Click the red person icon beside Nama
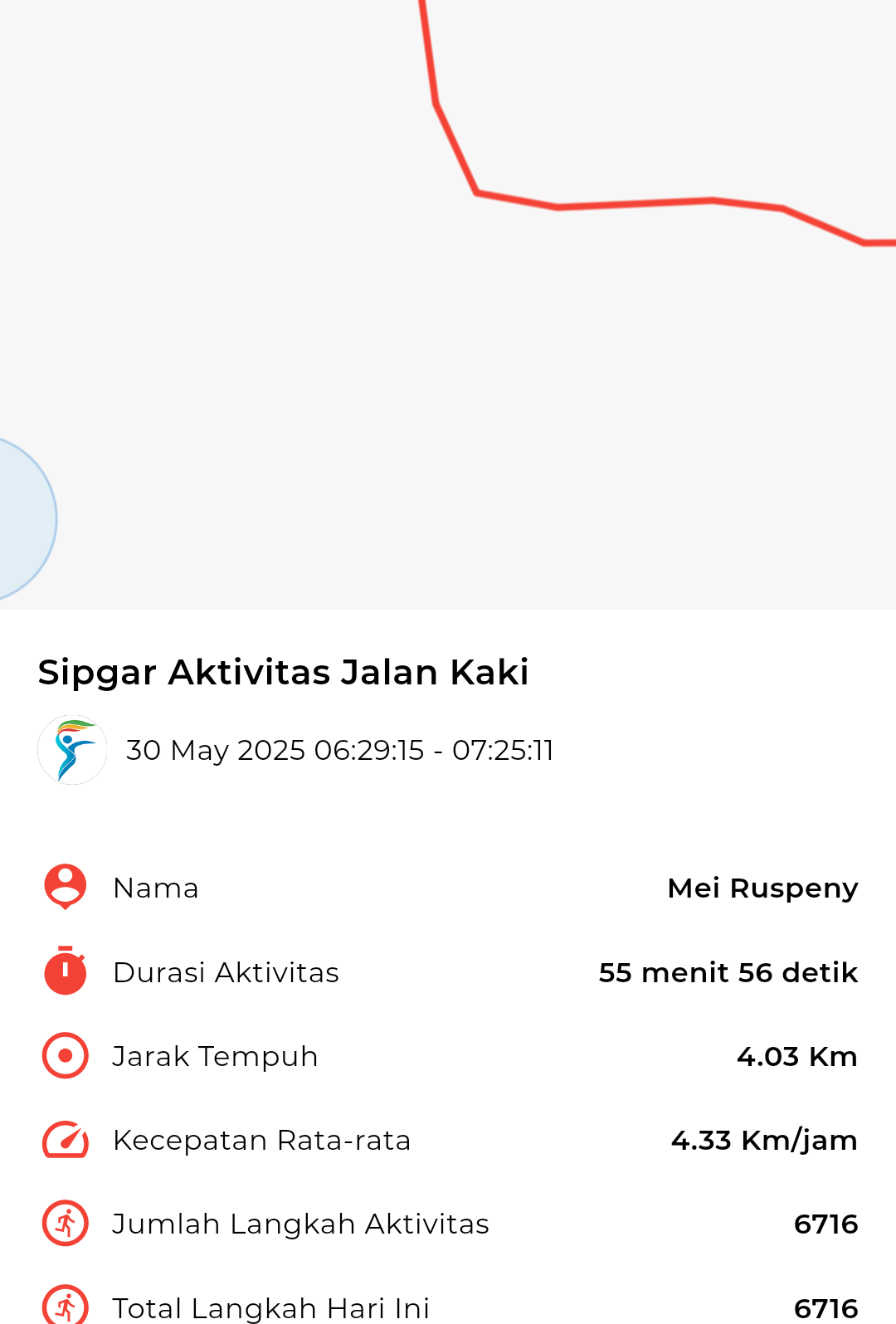This screenshot has width=896, height=1324. point(64,888)
